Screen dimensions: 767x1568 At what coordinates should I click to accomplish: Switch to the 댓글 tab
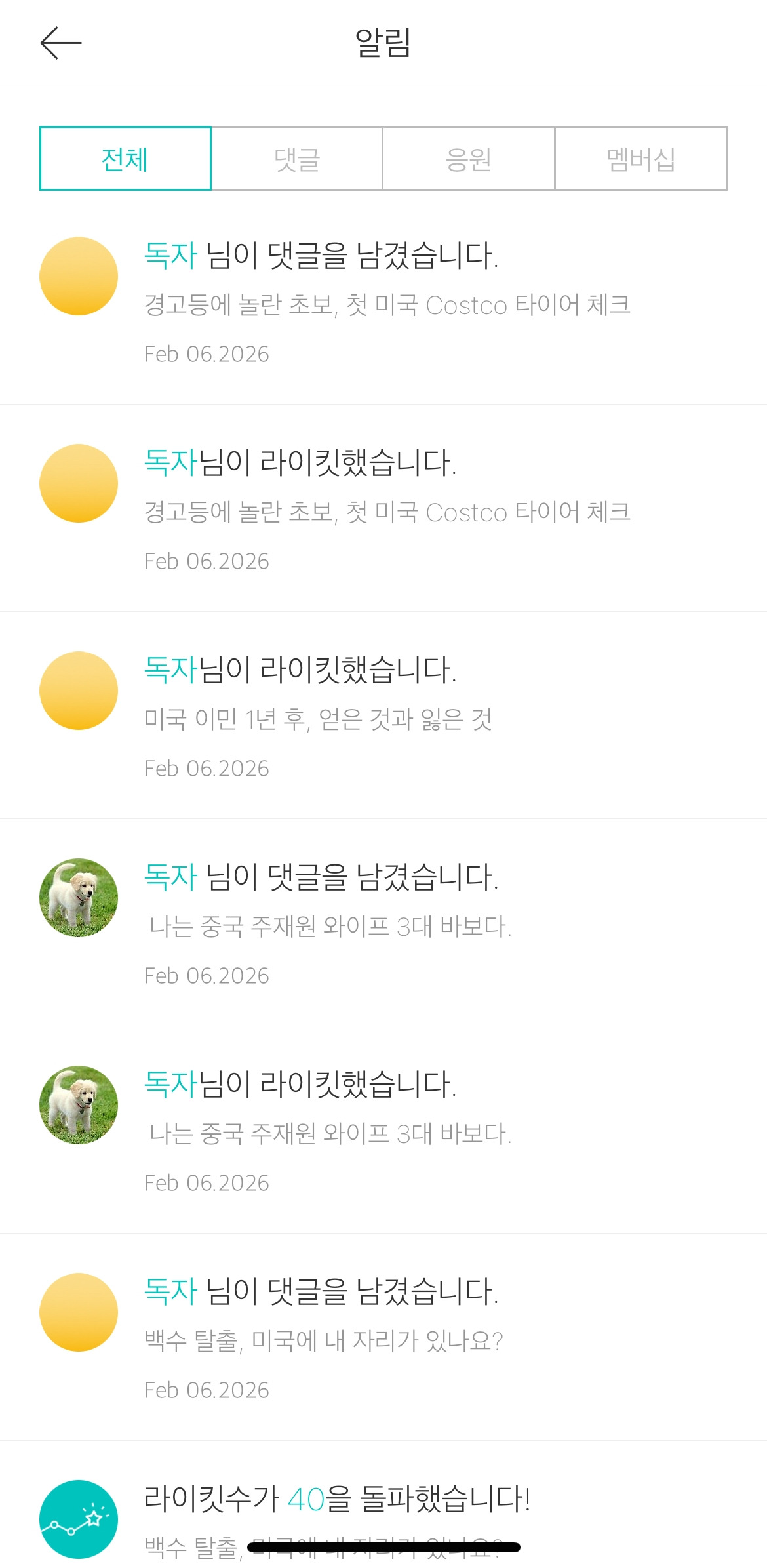[297, 159]
